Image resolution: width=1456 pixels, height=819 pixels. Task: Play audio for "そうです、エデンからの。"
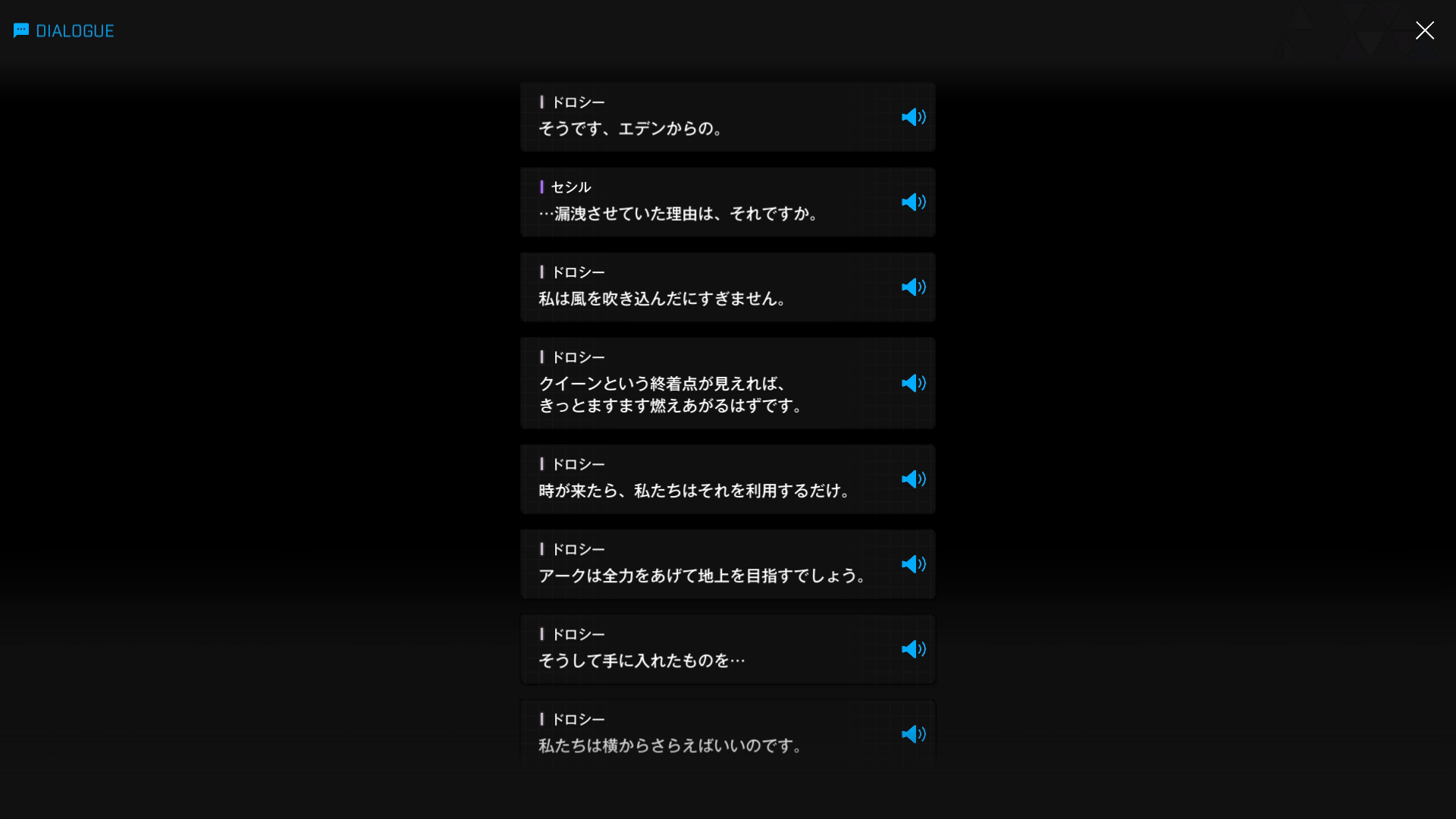[913, 117]
